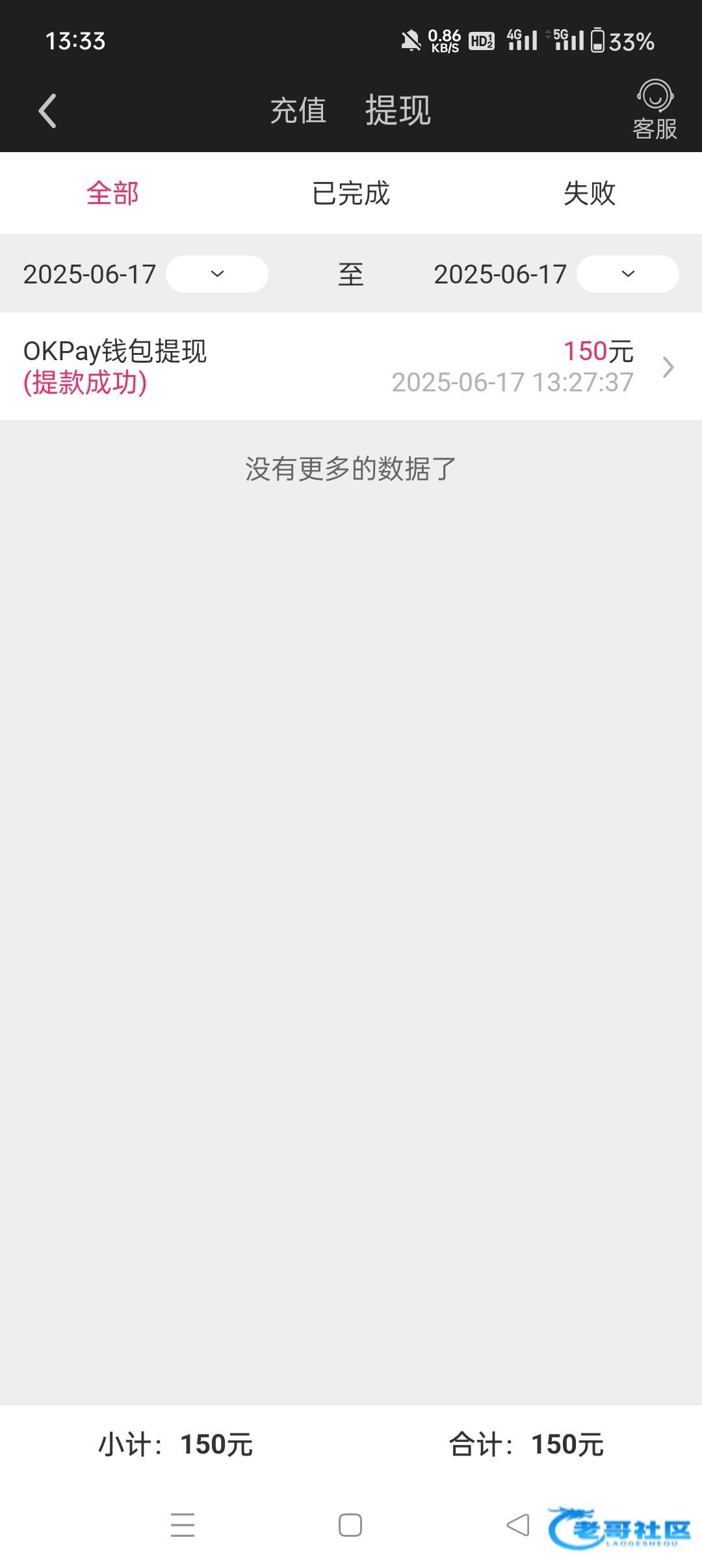
Task: Open the end date dropdown
Action: tap(628, 274)
